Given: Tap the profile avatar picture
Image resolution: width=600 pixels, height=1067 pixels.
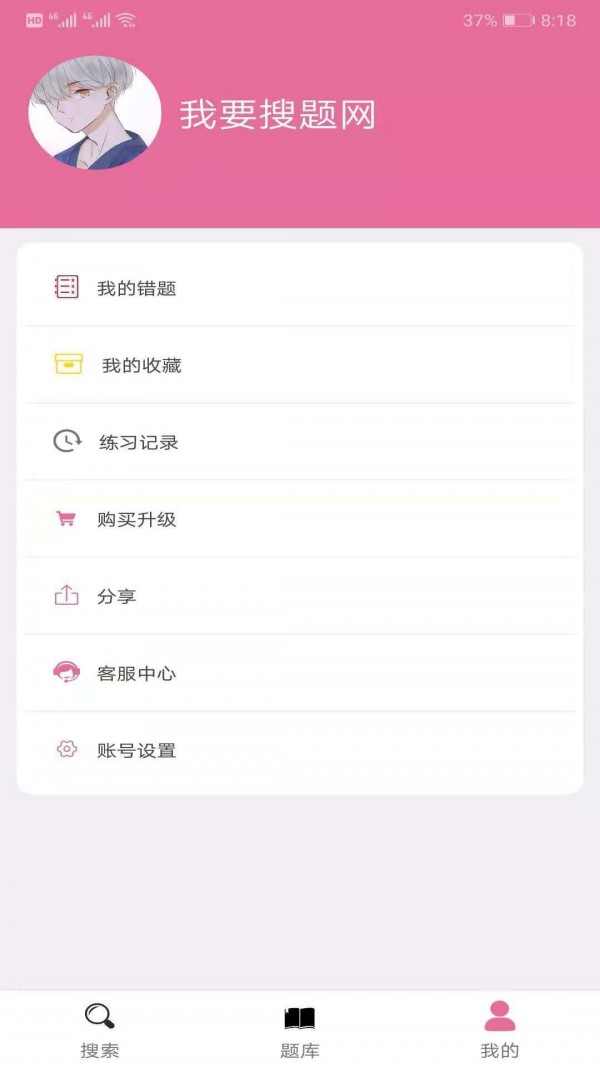Looking at the screenshot, I should [95, 112].
